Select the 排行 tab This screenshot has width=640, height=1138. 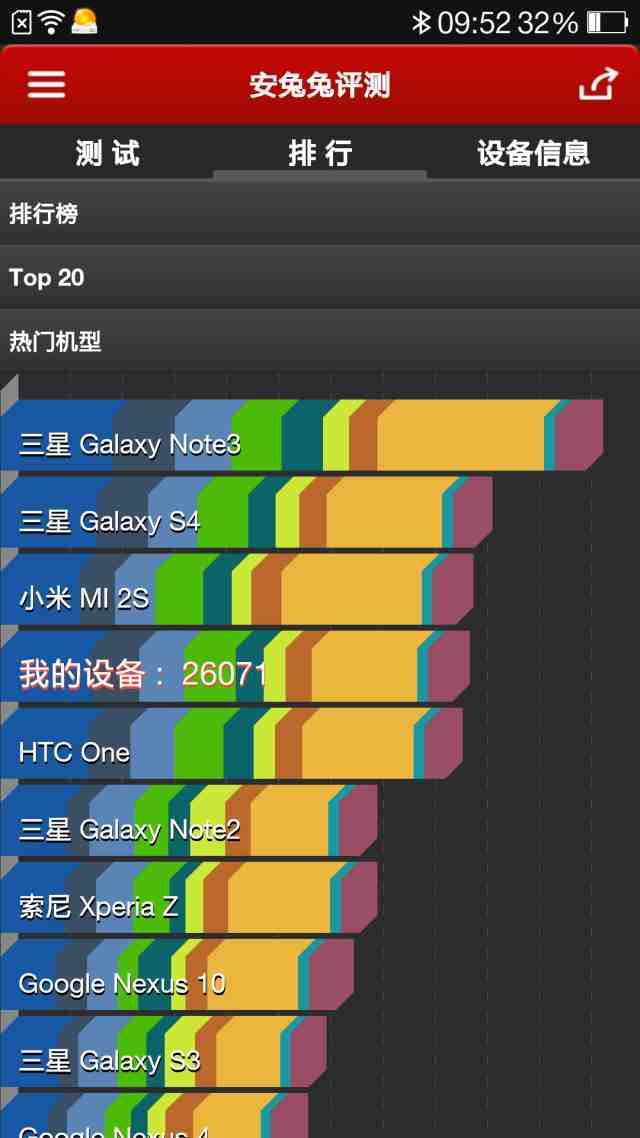click(320, 153)
